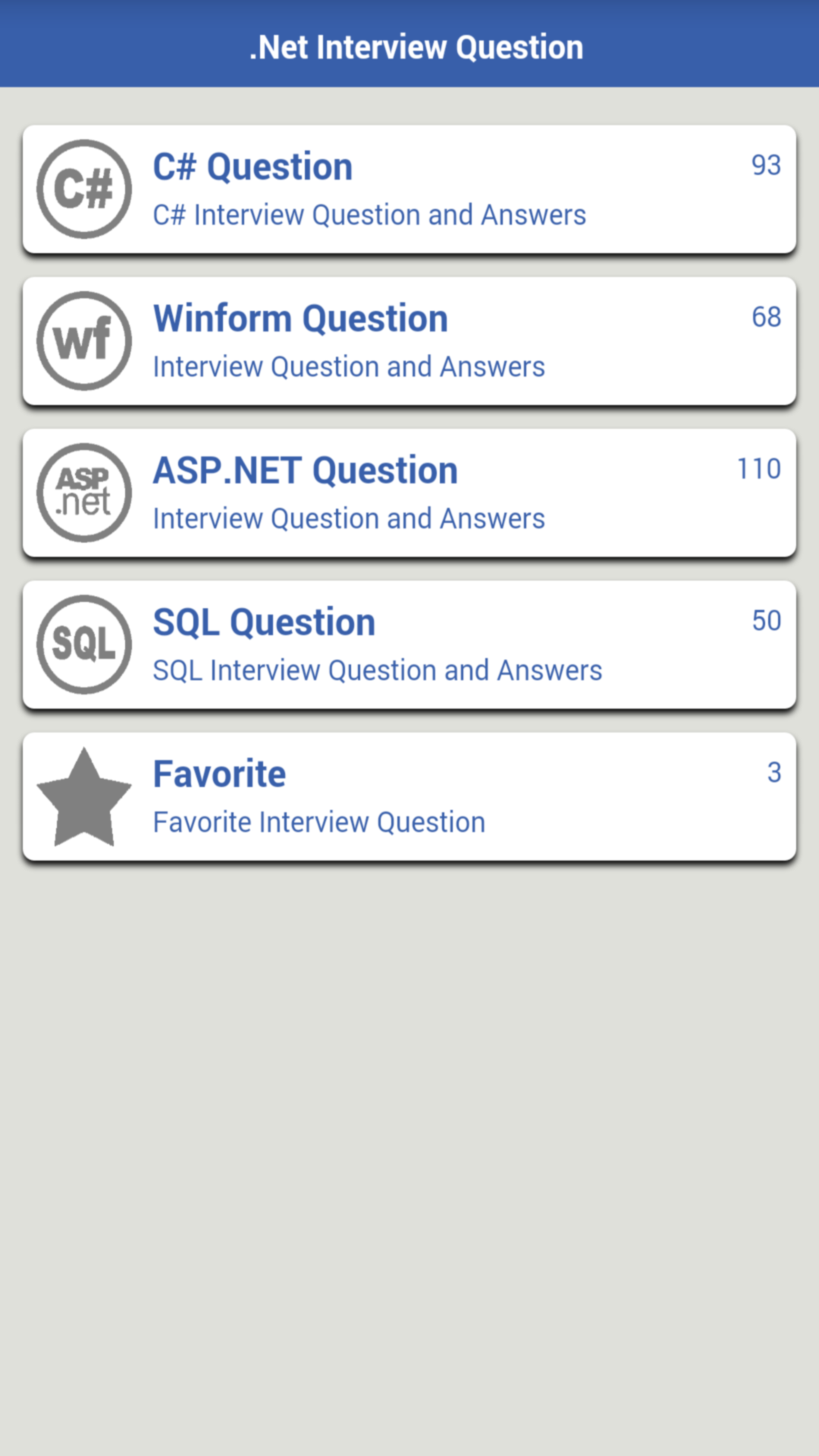Tap the 68 count on Winform Question
Viewport: 819px width, 1456px height.
pyautogui.click(x=766, y=316)
